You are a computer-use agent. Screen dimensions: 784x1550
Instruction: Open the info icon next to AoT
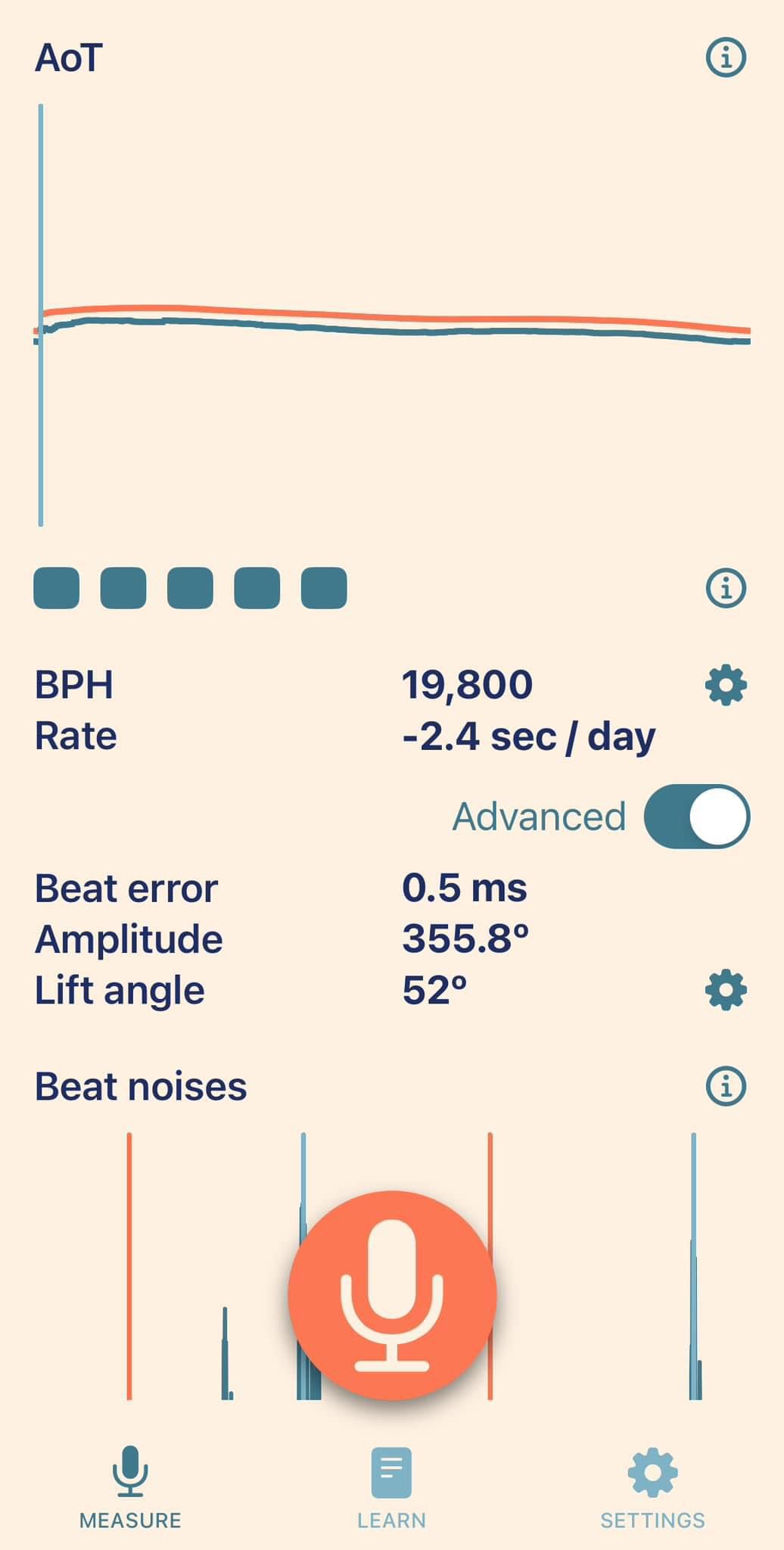click(x=726, y=58)
